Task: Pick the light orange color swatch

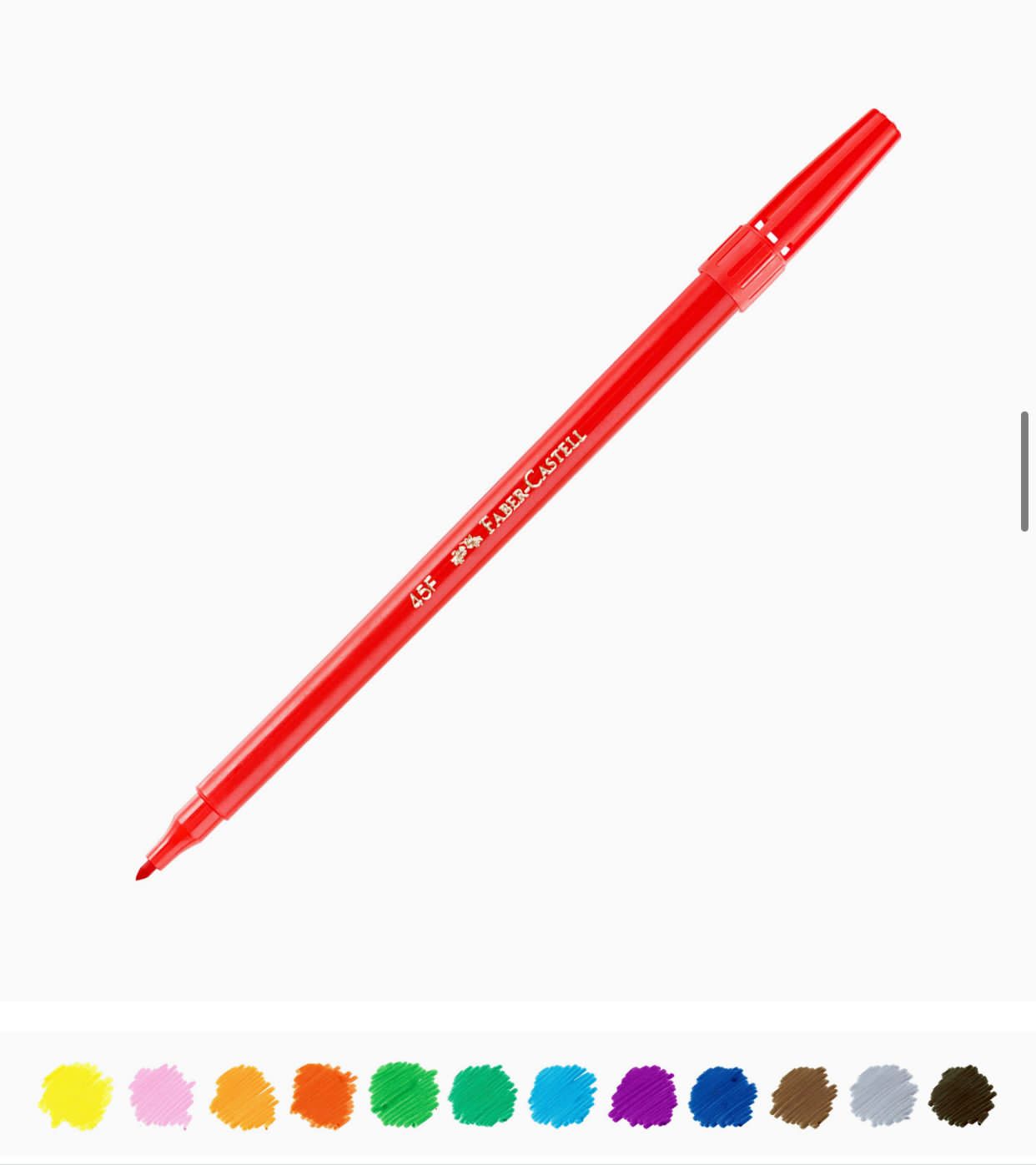Action: [242, 1096]
